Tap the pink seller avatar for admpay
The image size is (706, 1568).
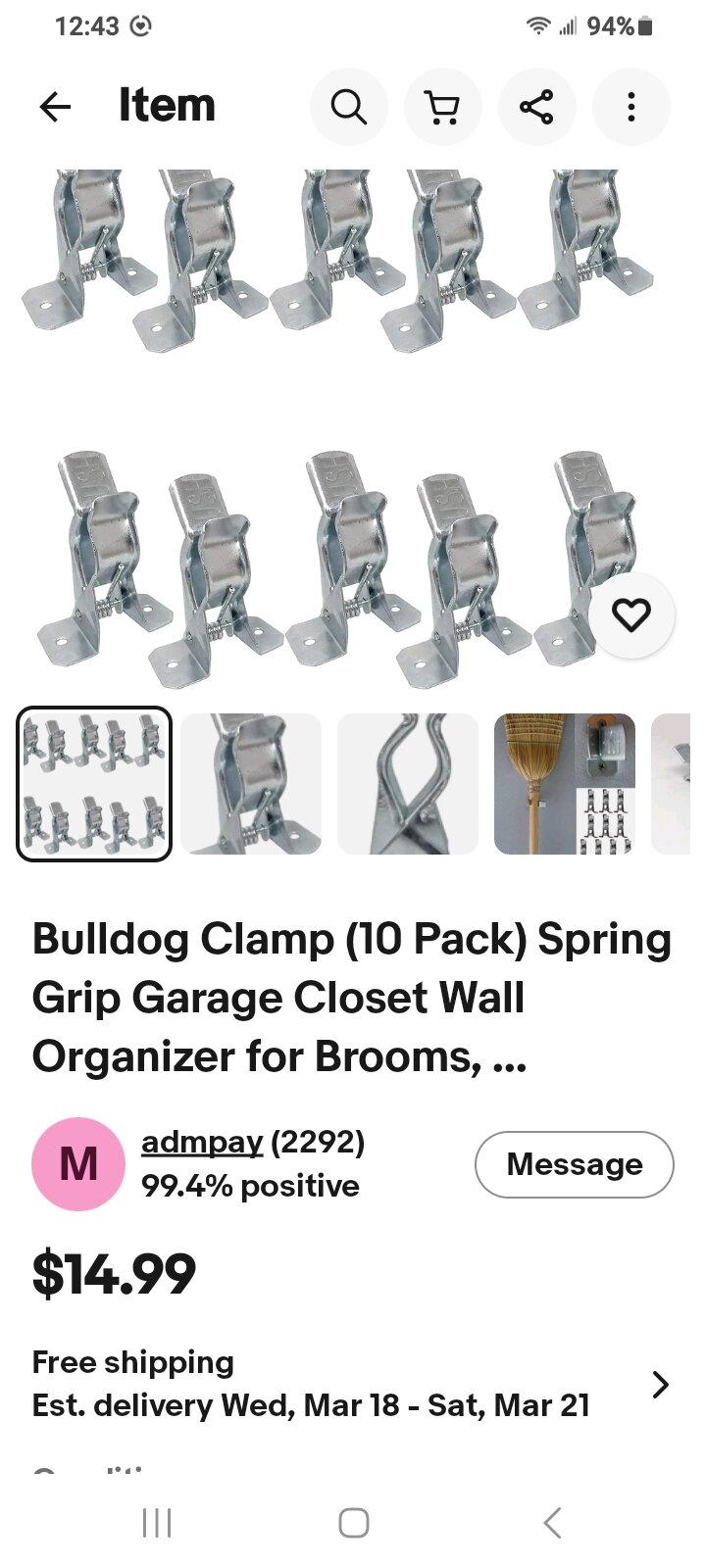tap(78, 1163)
